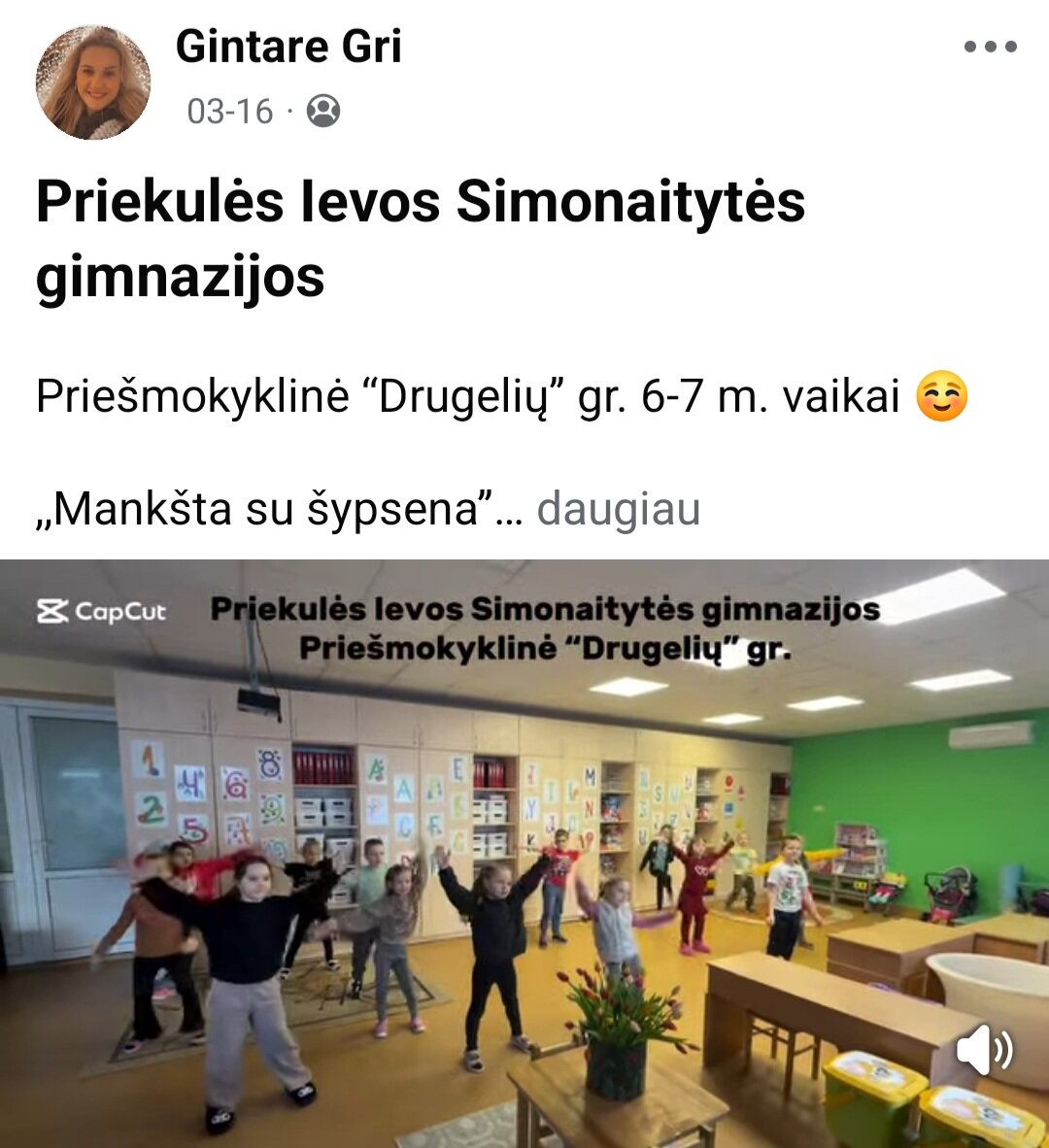
Task: Open the "Drugelių" group exercise video
Action: pos(524,855)
